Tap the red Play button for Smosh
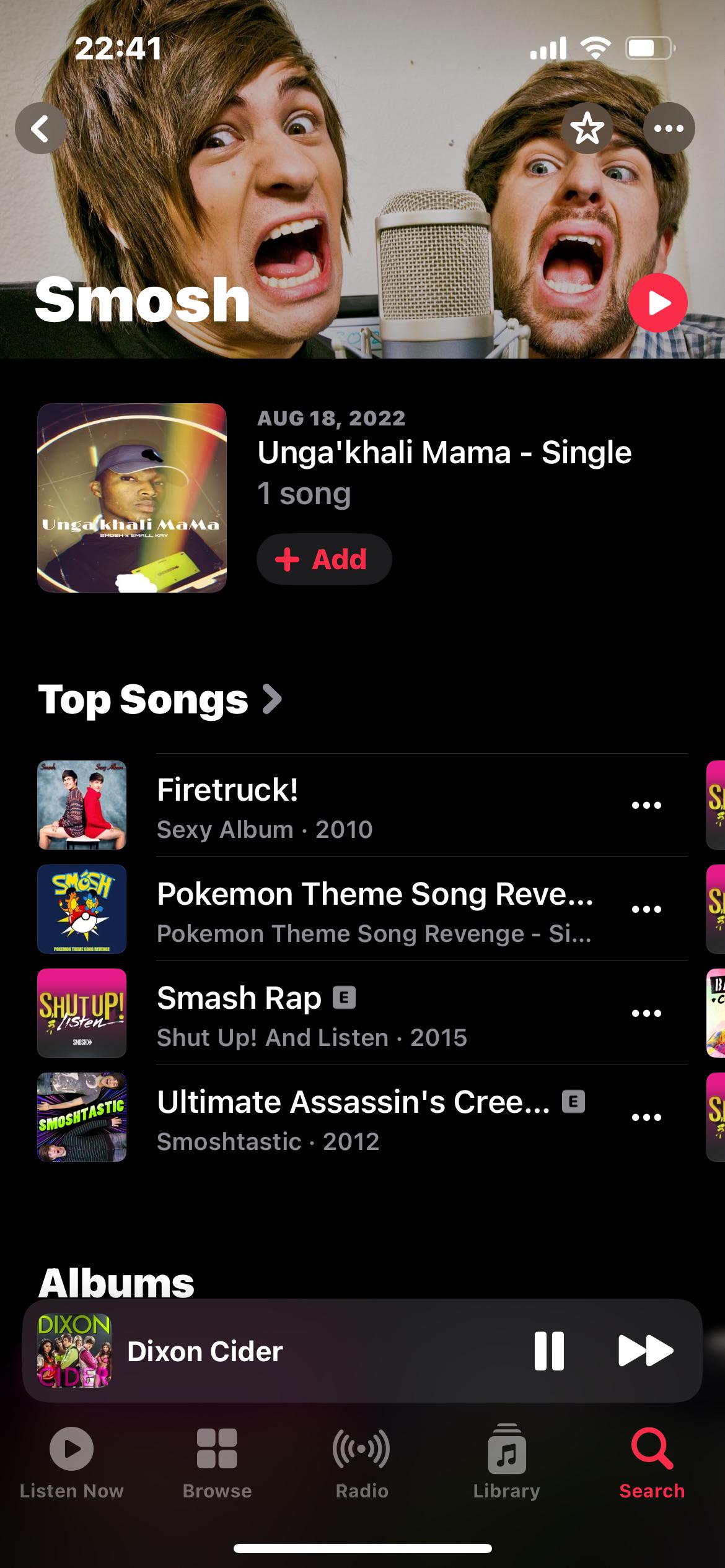The height and width of the screenshot is (1568, 725). click(657, 303)
